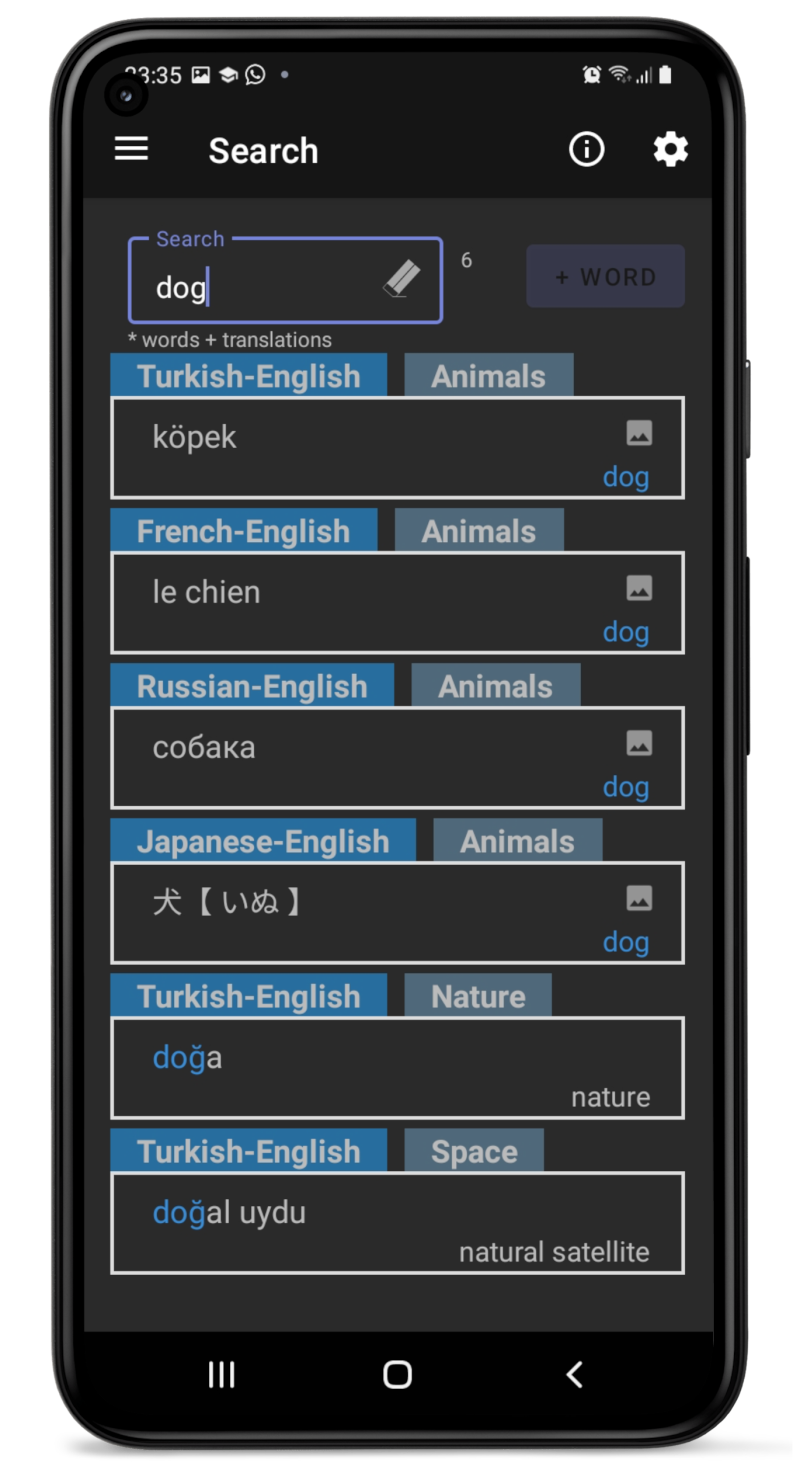This screenshot has height=1480, width=800.
Task: Go back with the system back button
Action: click(574, 1374)
